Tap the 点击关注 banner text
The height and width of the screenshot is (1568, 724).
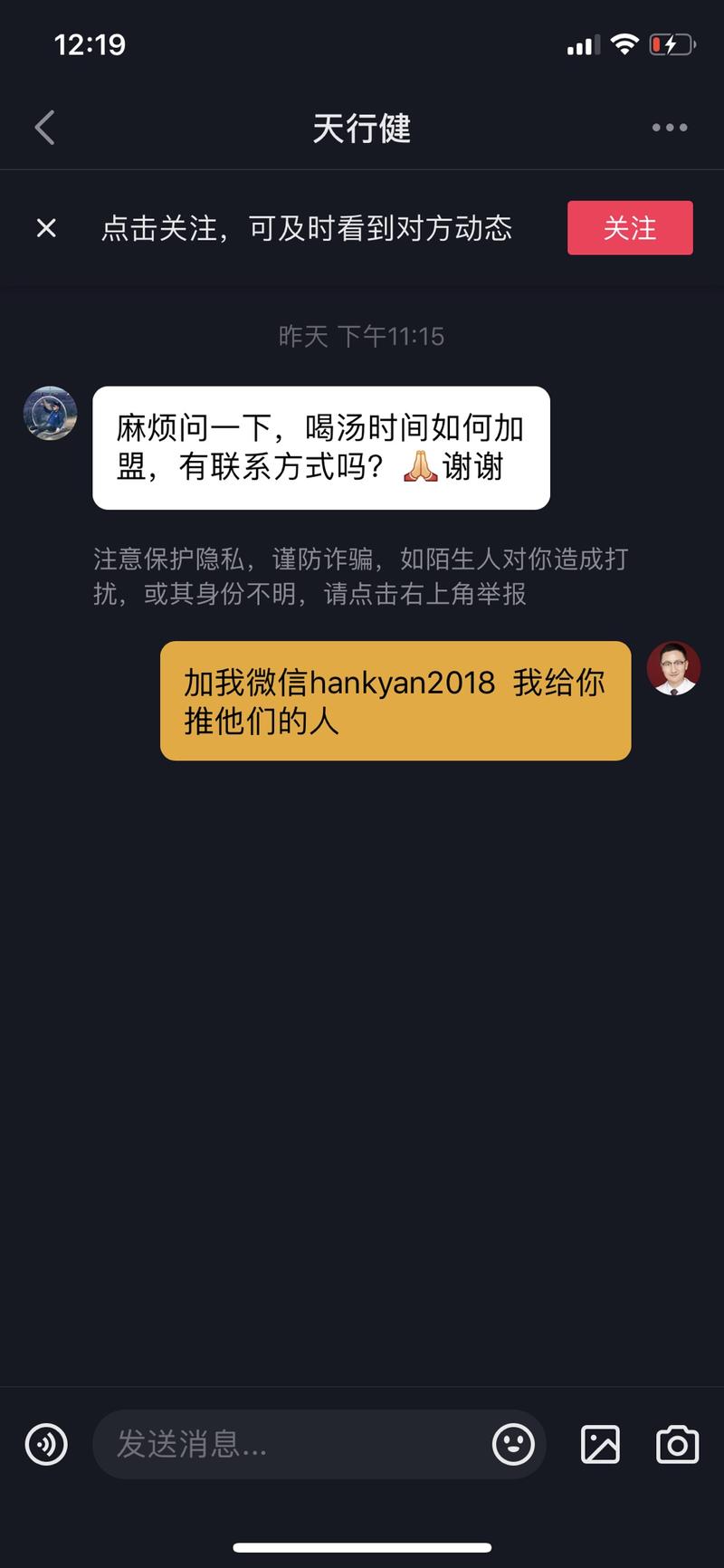coord(308,229)
